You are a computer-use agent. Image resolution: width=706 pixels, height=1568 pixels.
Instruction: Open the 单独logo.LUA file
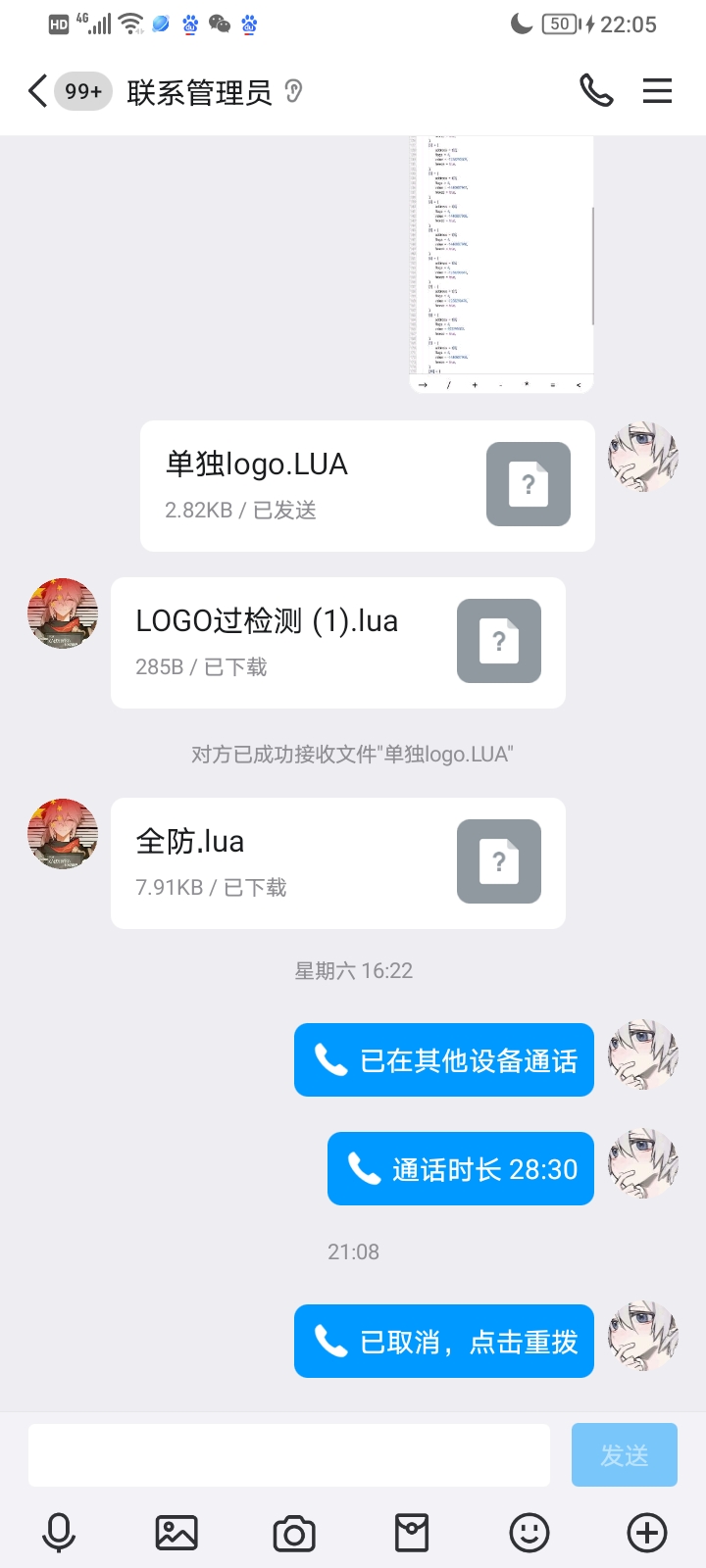(368, 486)
